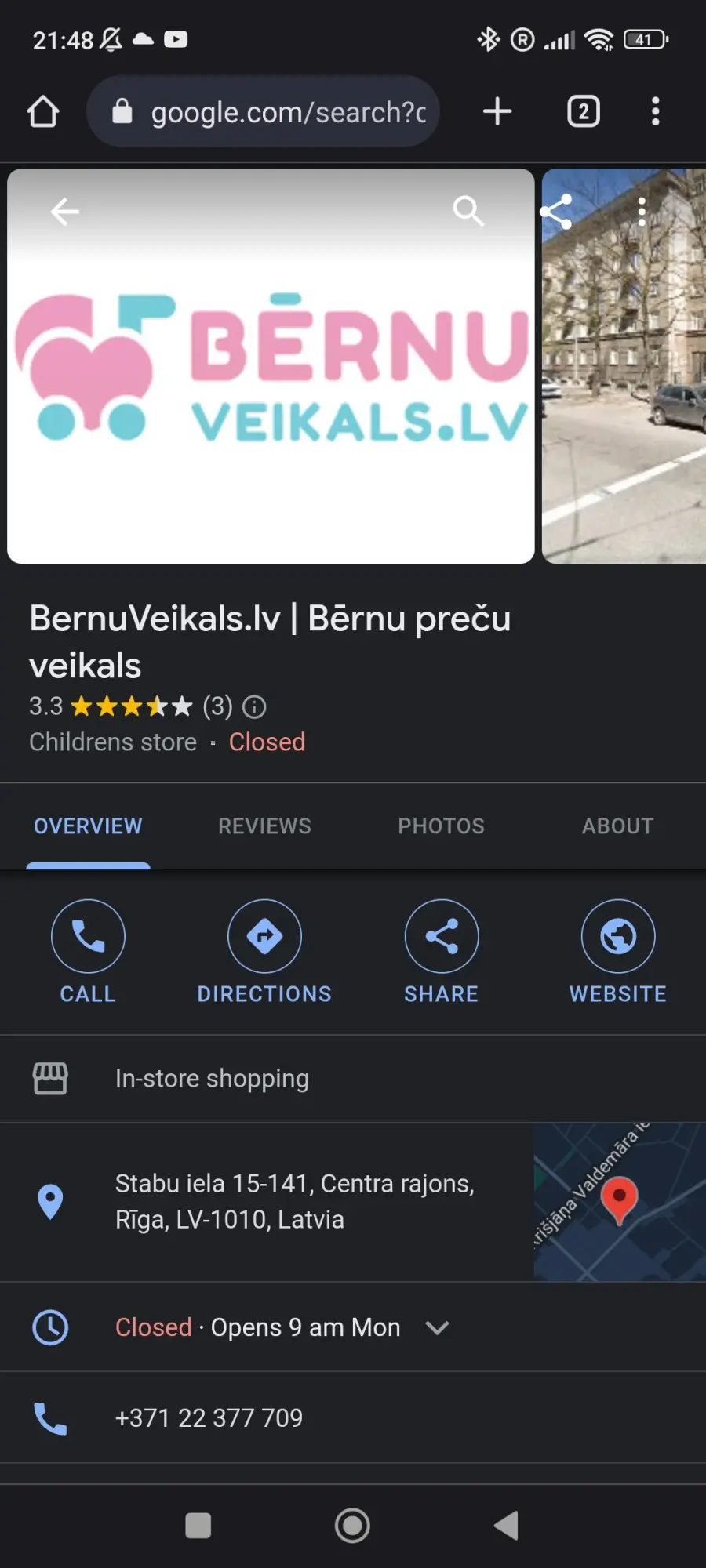Viewport: 706px width, 1568px height.
Task: Visit the store's website
Action: coord(617,951)
